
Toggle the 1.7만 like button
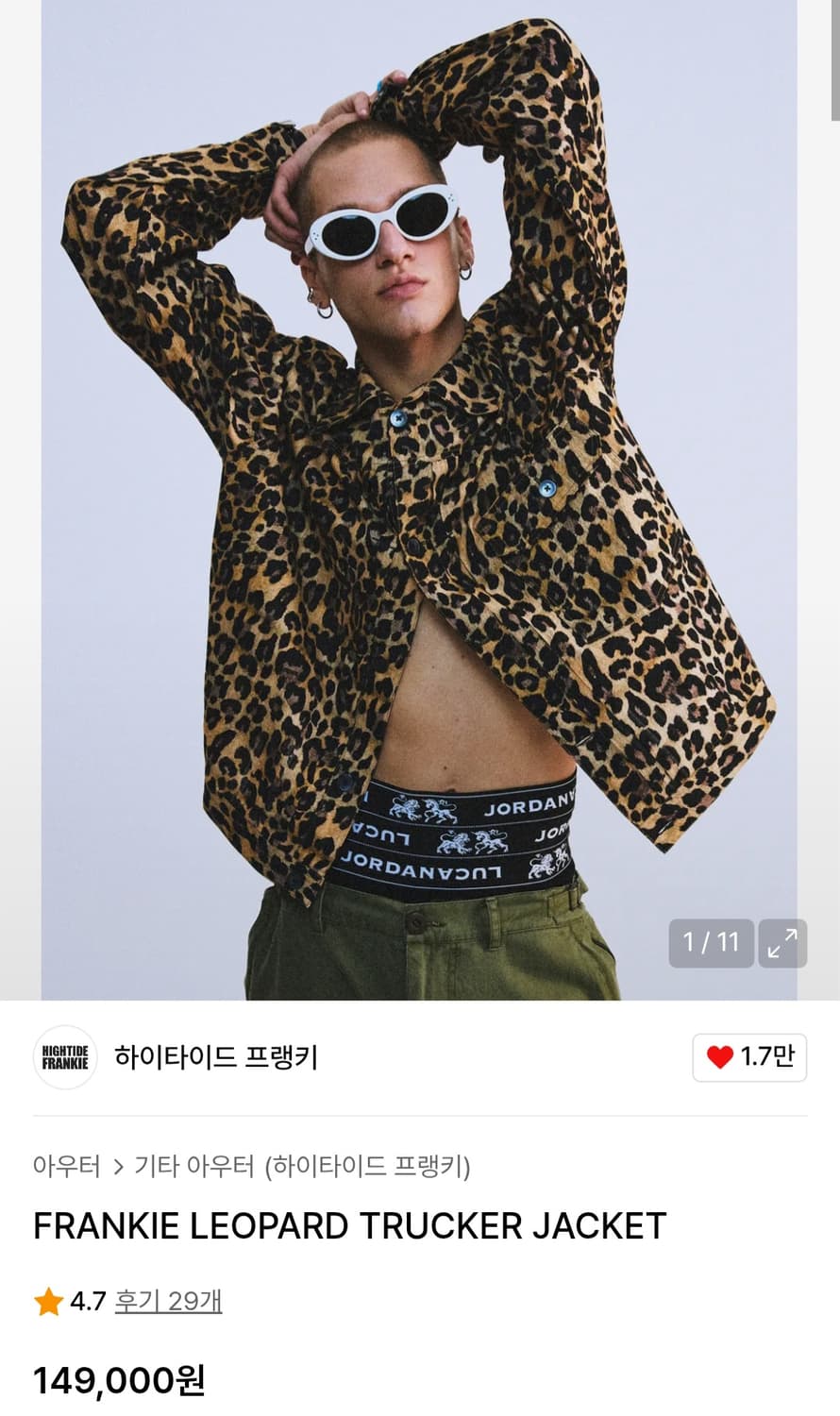point(748,1058)
